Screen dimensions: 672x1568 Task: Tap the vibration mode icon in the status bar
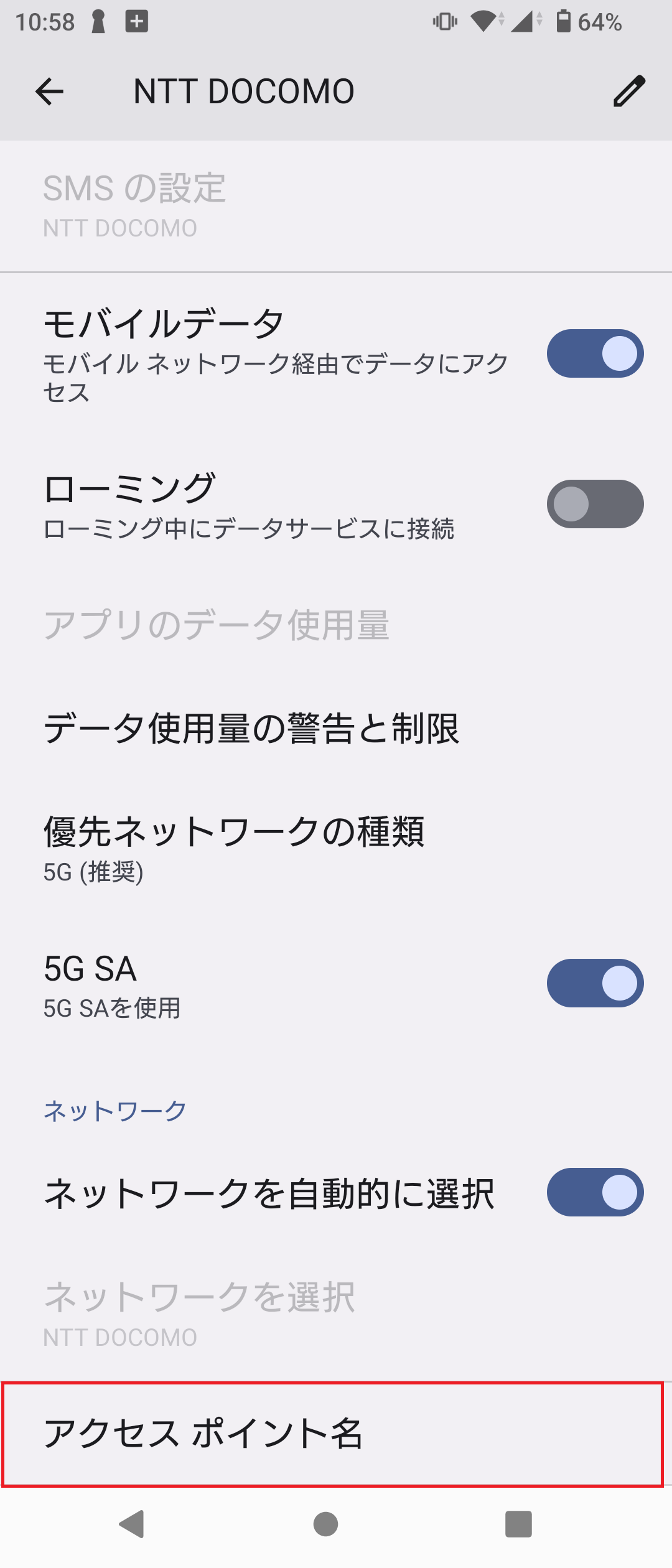point(443,21)
